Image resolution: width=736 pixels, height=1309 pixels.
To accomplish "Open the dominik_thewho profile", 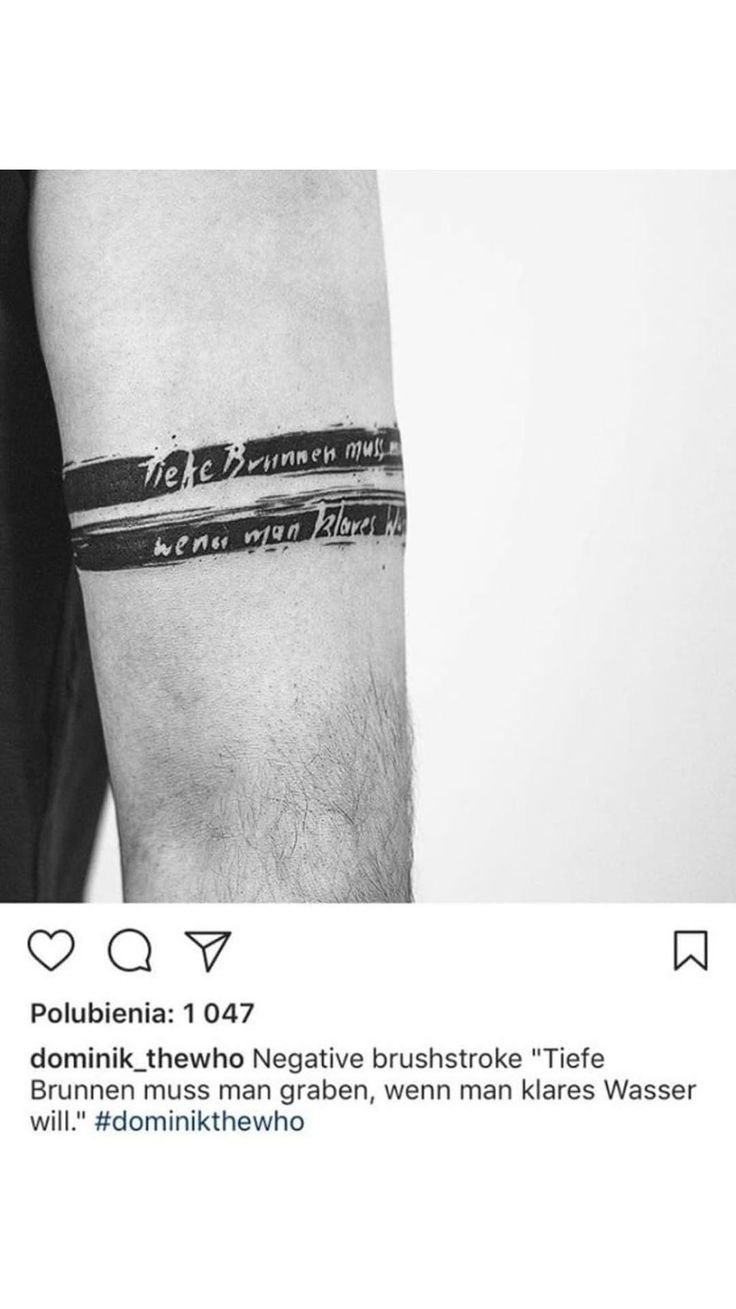I will 137,1059.
